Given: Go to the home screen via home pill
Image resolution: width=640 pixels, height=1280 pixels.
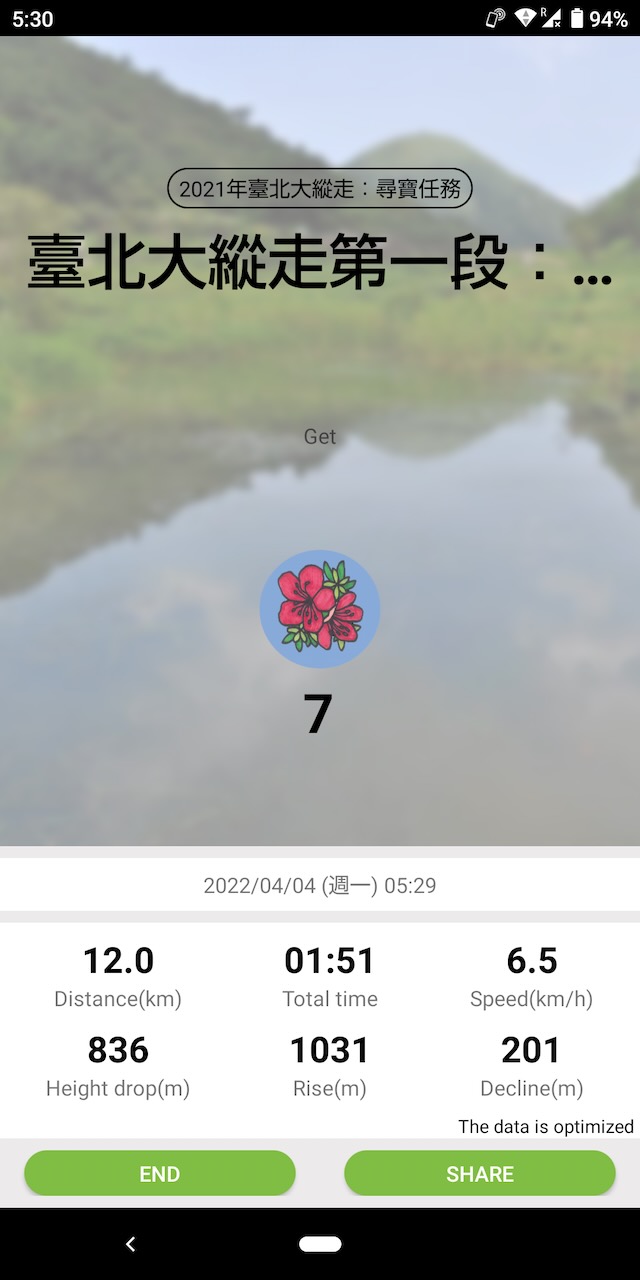Looking at the screenshot, I should click(x=320, y=1244).
